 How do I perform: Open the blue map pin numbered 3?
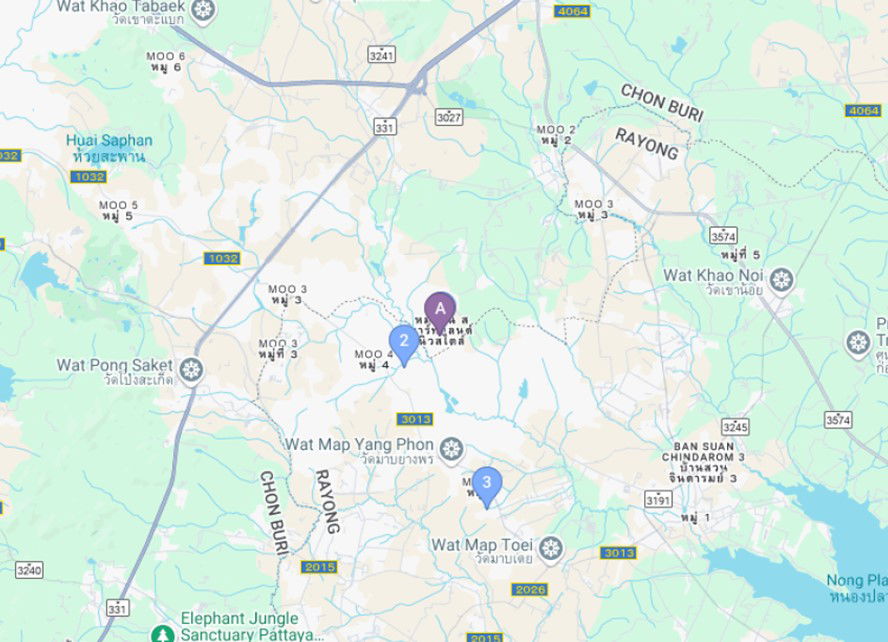click(x=487, y=484)
